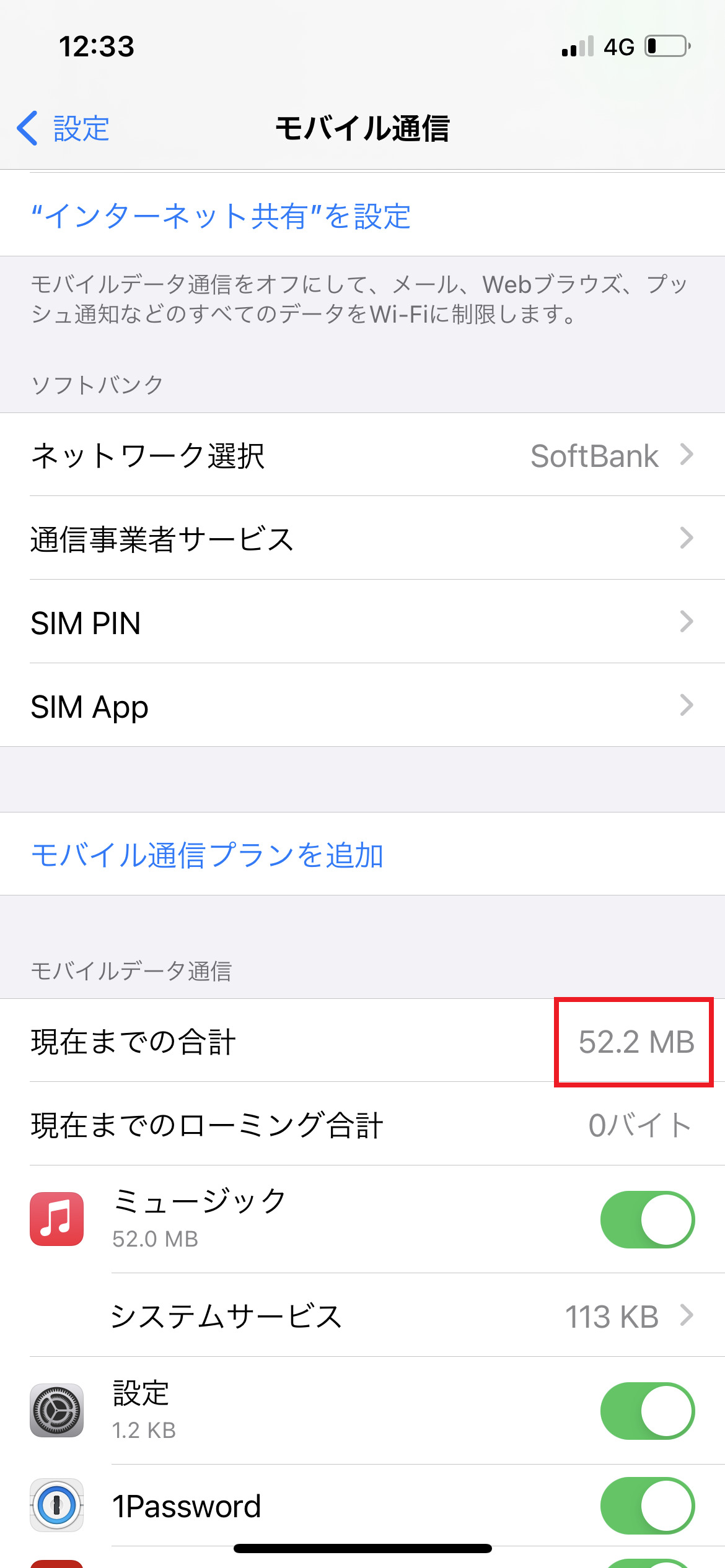Open SIM App row

(362, 705)
